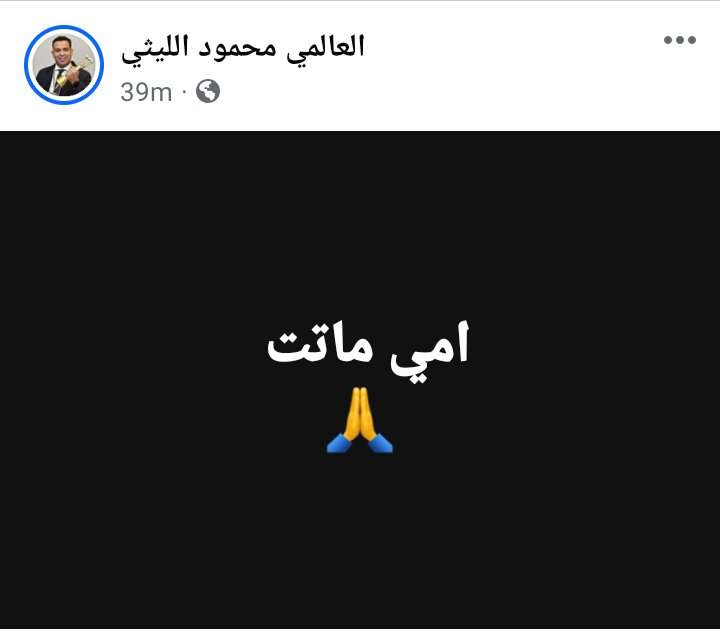Screen dimensions: 720x641
Task: Visit the العالمي محمود الليثي page name link
Action: pyautogui.click(x=243, y=47)
